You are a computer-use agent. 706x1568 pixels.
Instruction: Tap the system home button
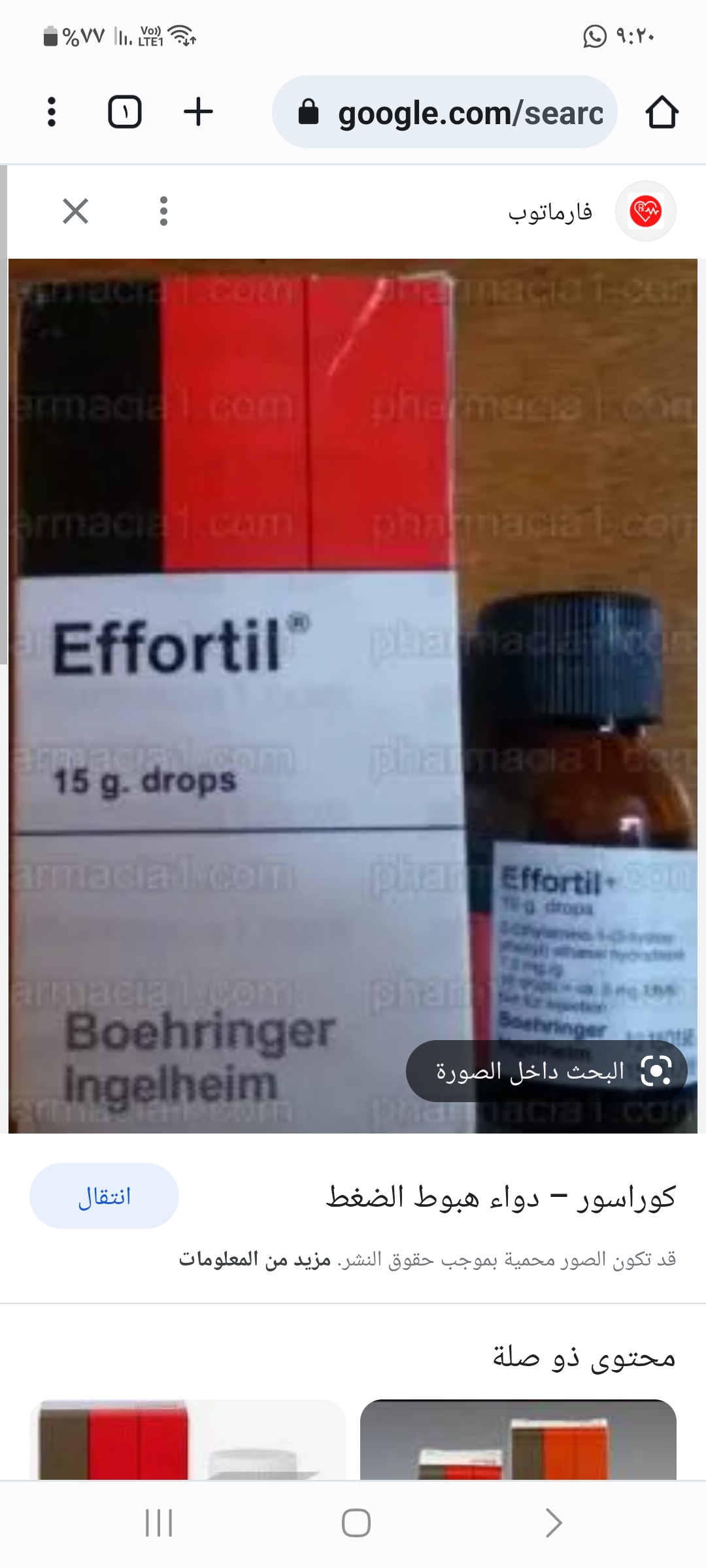point(356,1523)
